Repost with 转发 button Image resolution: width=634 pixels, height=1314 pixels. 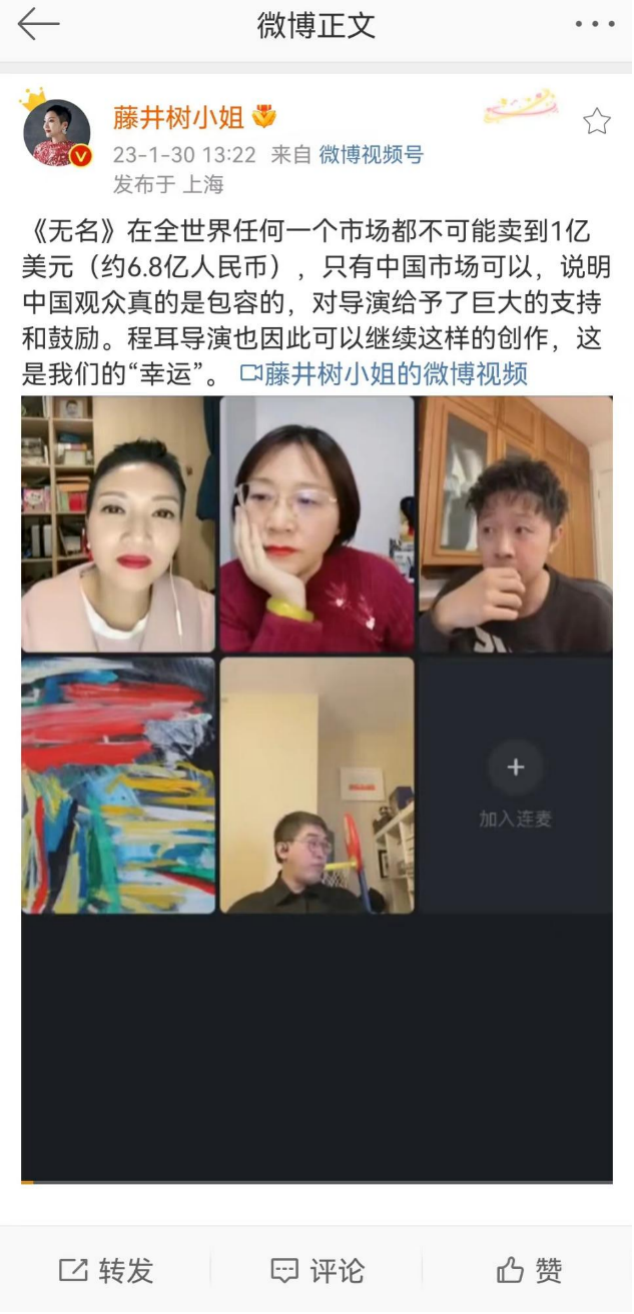[x=106, y=1270]
